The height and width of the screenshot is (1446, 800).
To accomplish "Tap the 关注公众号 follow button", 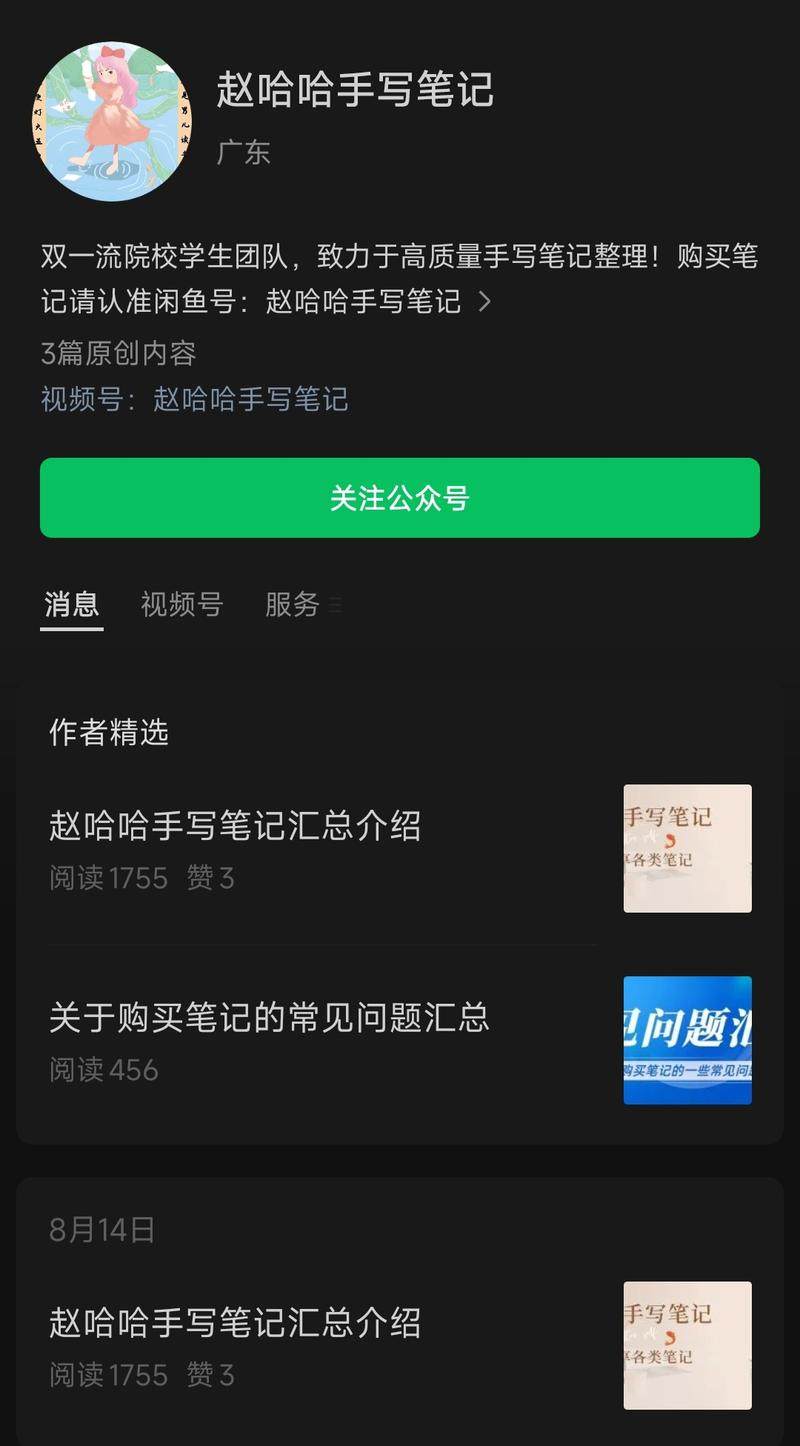I will [x=400, y=498].
